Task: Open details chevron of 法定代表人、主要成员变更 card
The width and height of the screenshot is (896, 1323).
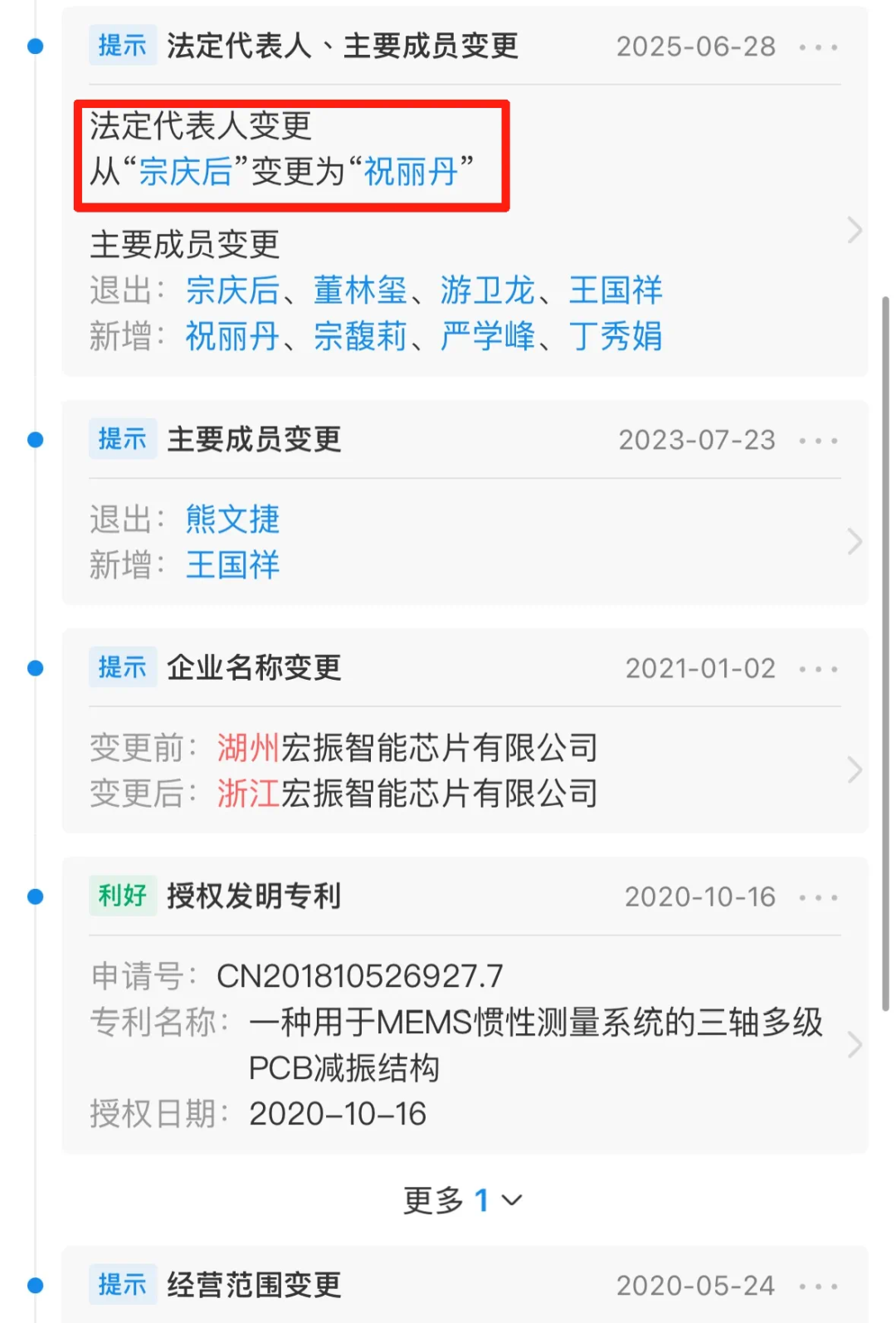Action: [x=855, y=230]
